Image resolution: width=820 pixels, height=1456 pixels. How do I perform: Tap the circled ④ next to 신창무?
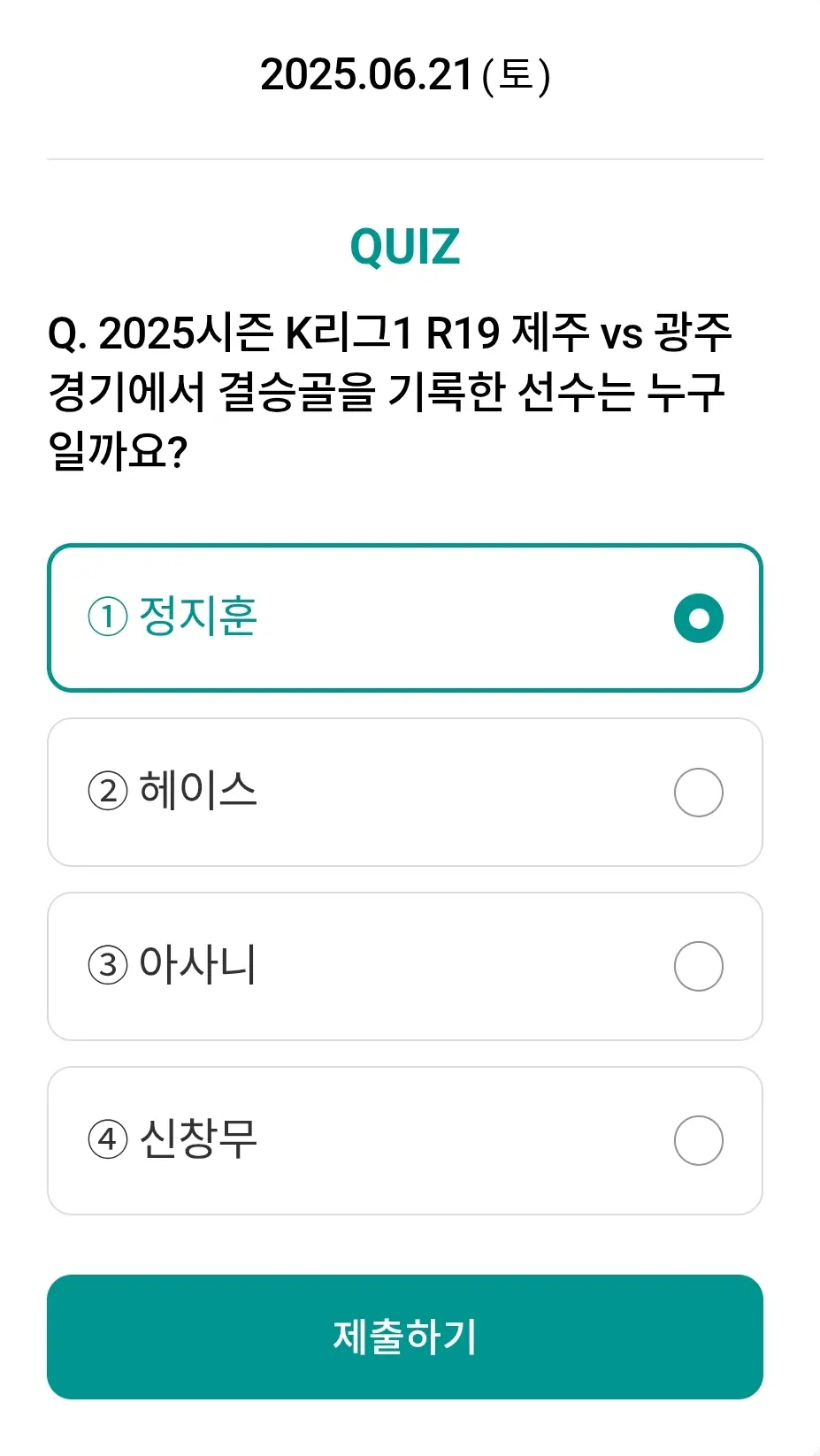tap(106, 1140)
